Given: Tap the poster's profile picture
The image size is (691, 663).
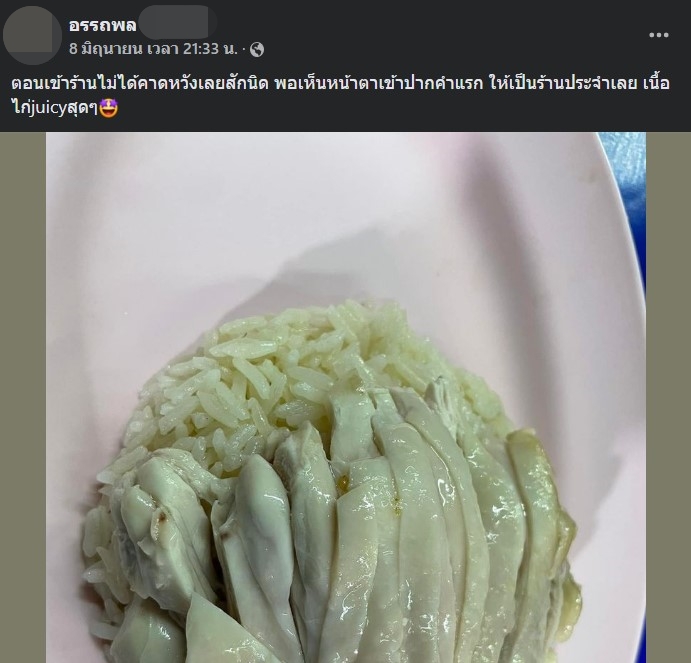Looking at the screenshot, I should pos(32,35).
